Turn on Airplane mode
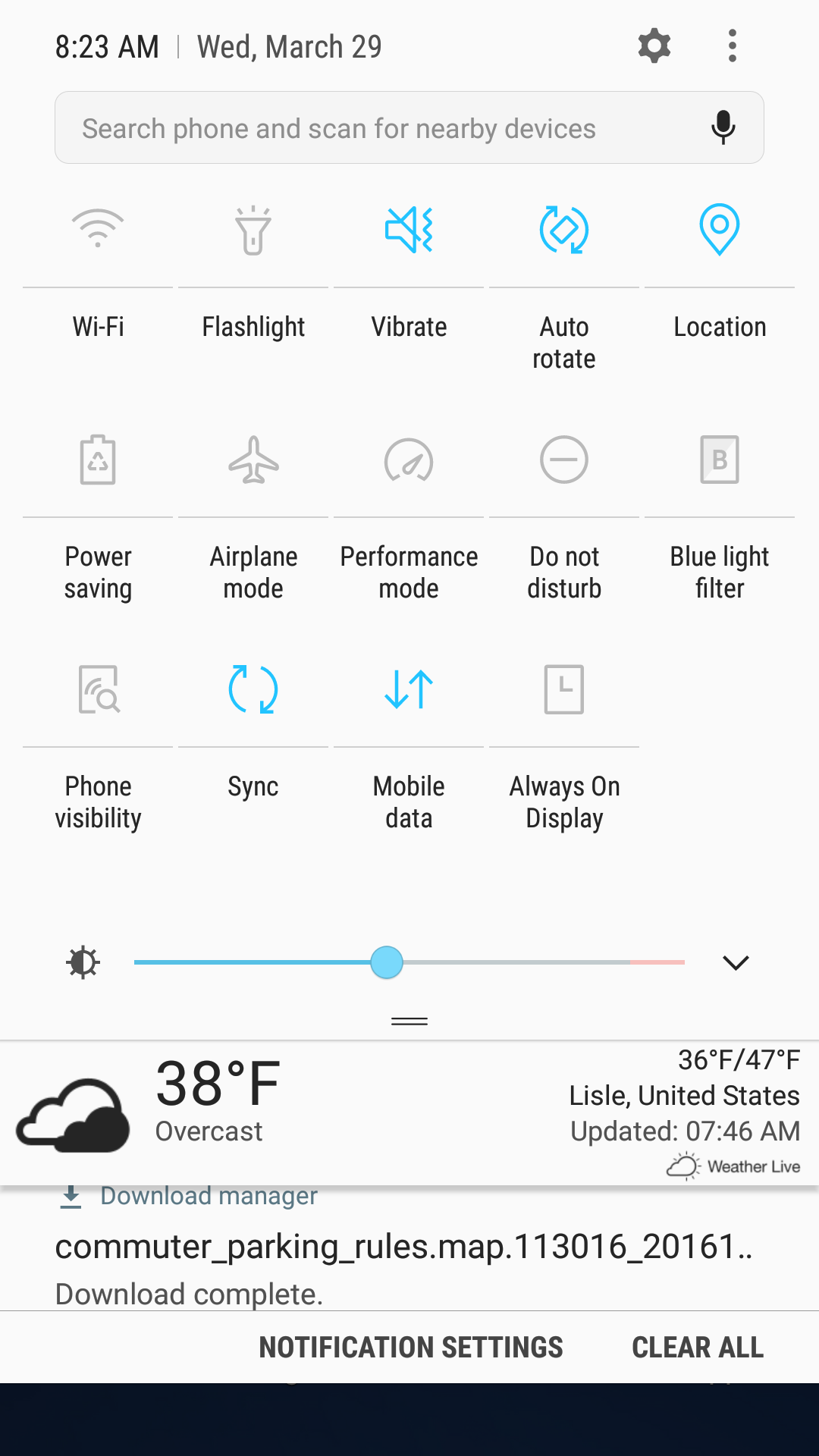819x1456 pixels. [253, 460]
